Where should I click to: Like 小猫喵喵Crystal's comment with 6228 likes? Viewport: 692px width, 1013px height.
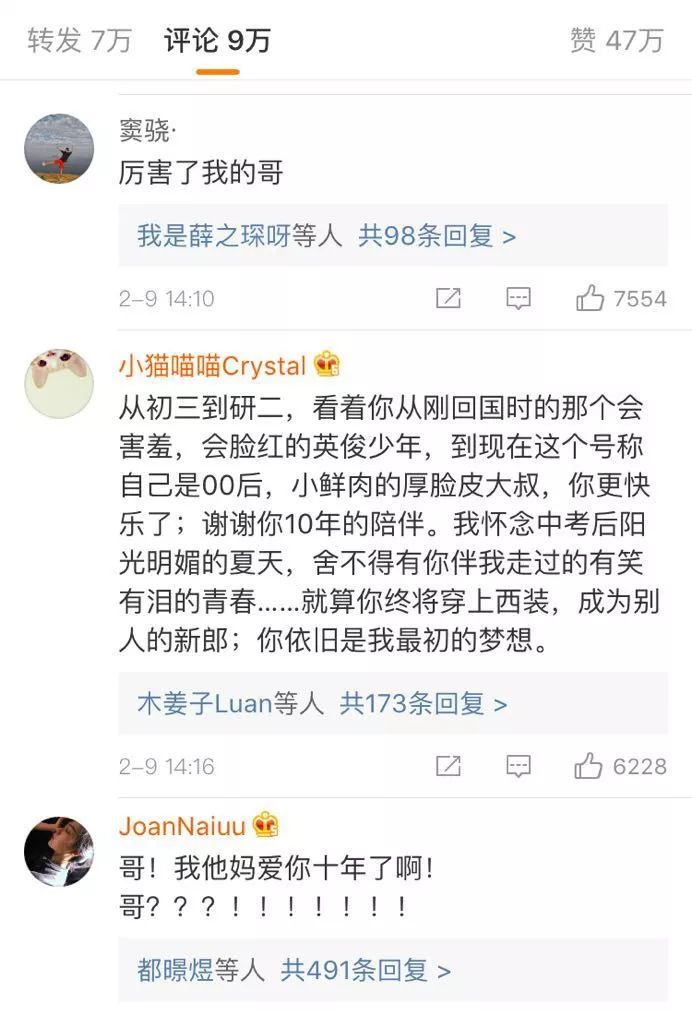(620, 766)
